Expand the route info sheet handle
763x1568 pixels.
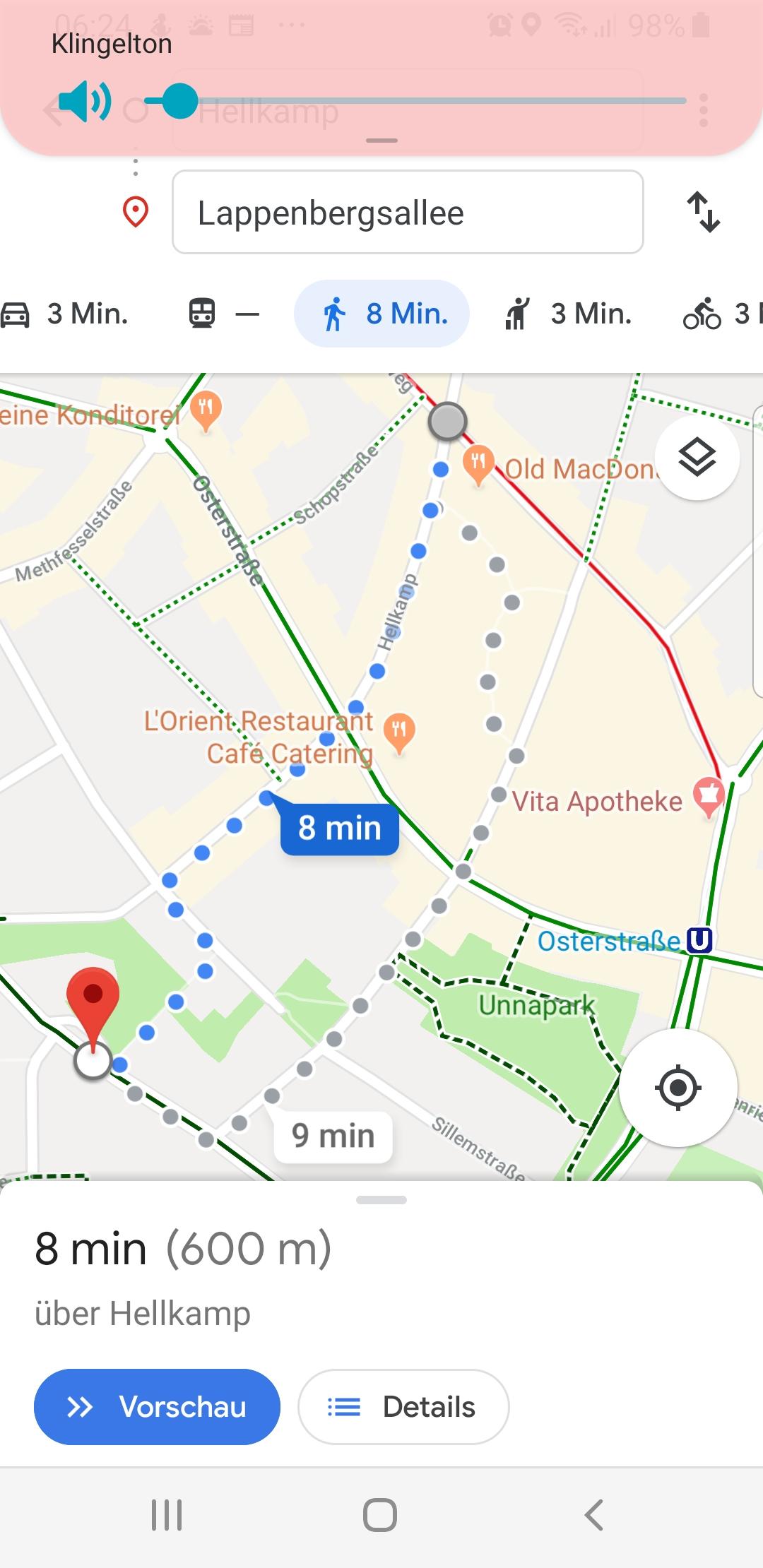381,1200
